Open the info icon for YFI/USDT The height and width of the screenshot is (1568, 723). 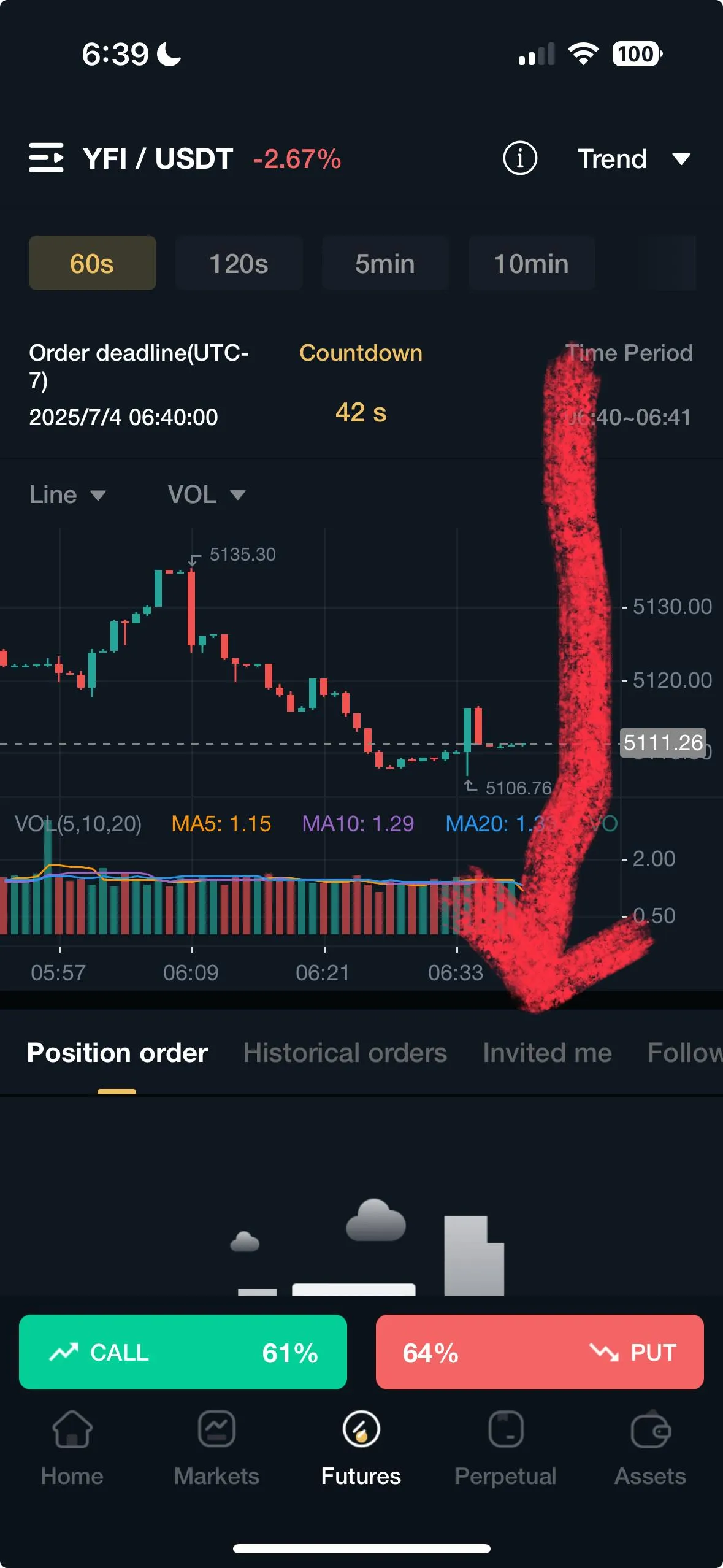pyautogui.click(x=519, y=159)
